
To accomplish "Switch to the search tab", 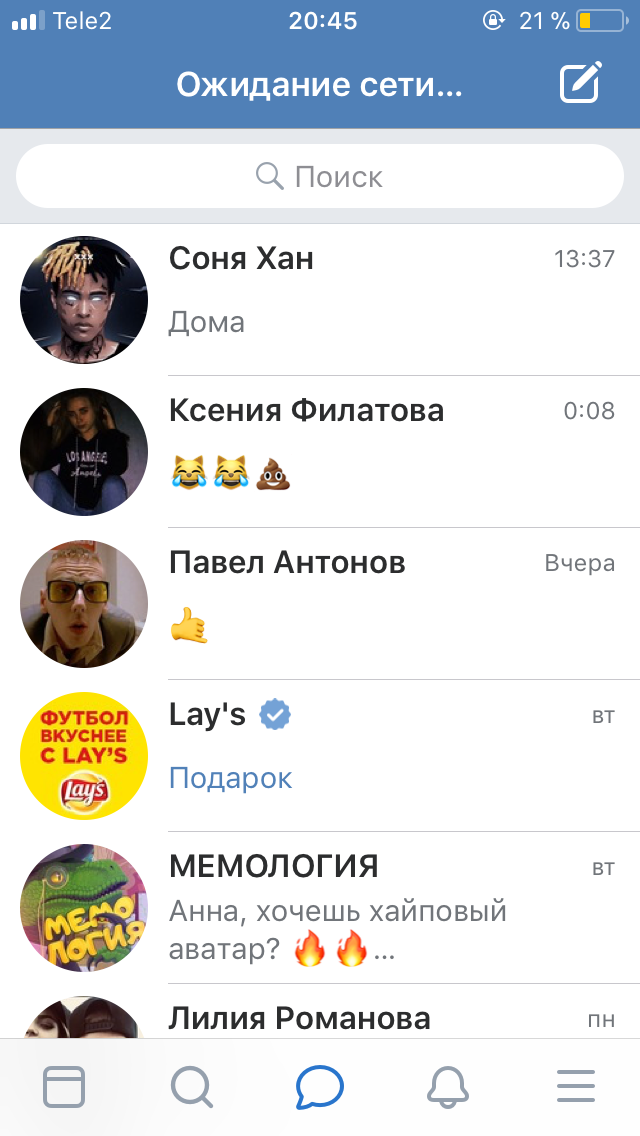I will pyautogui.click(x=192, y=1087).
